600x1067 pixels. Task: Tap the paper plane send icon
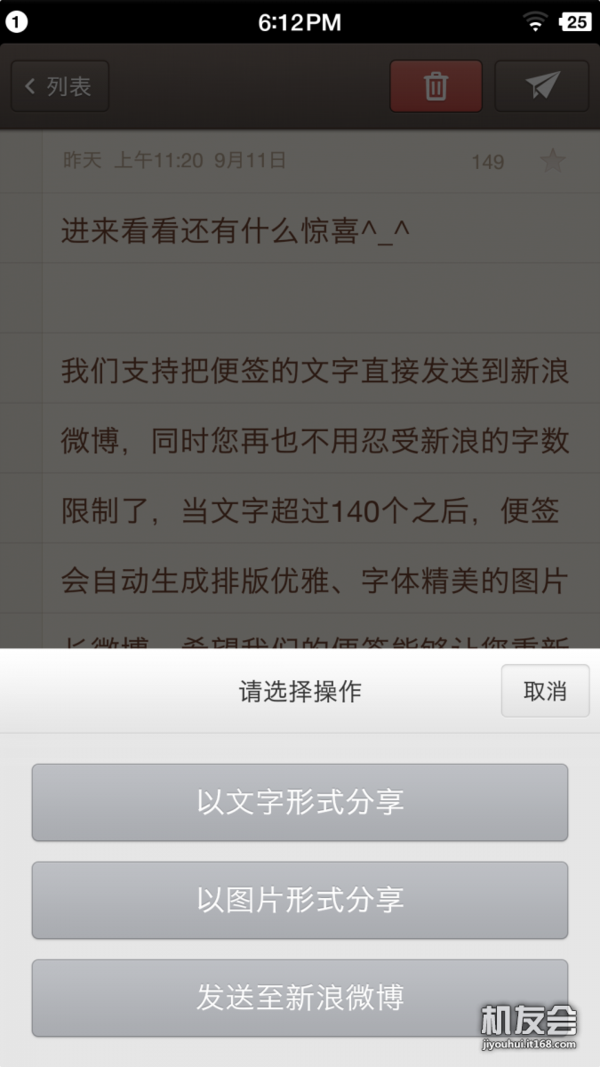pos(541,87)
